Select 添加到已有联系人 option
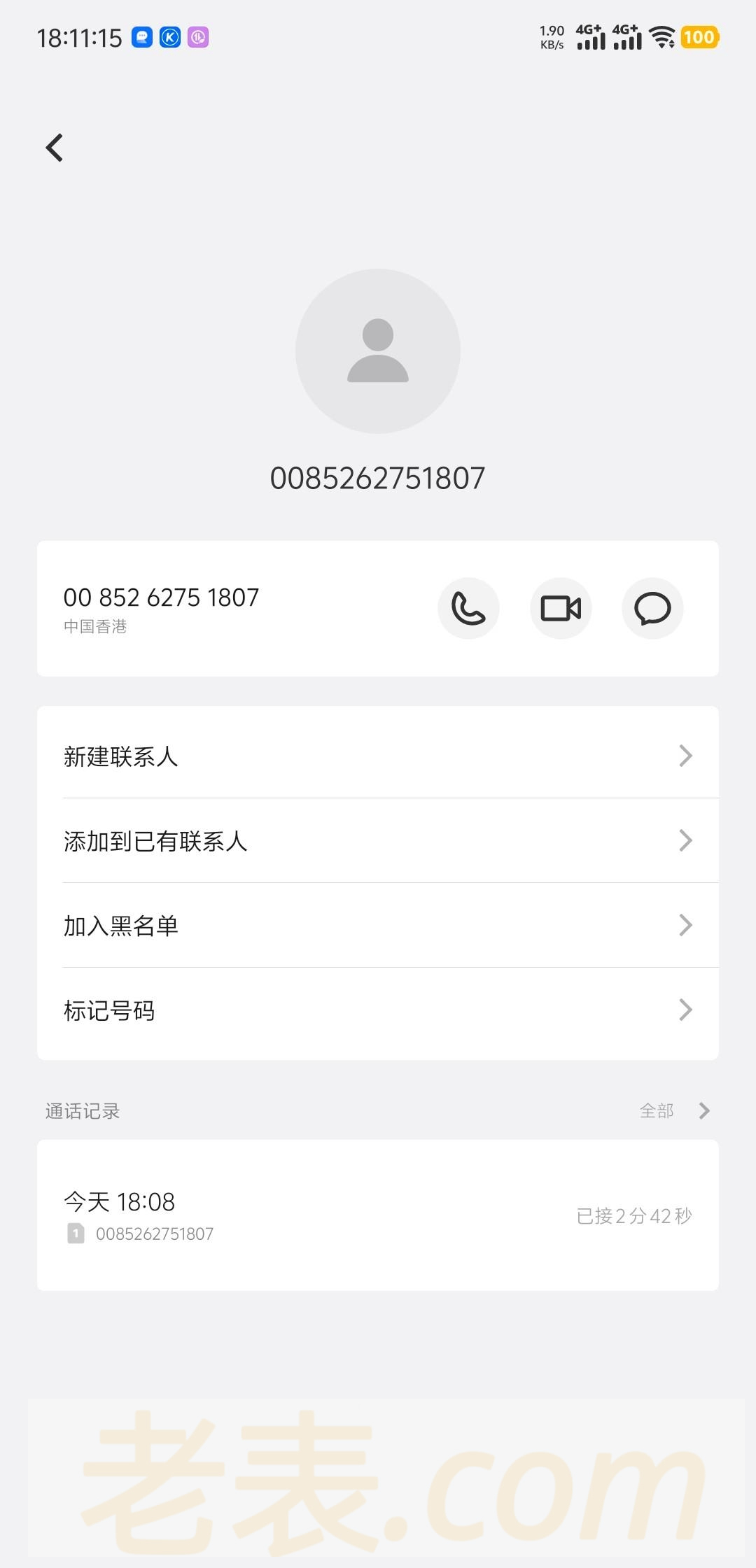The height and width of the screenshot is (1568, 756). tap(378, 841)
